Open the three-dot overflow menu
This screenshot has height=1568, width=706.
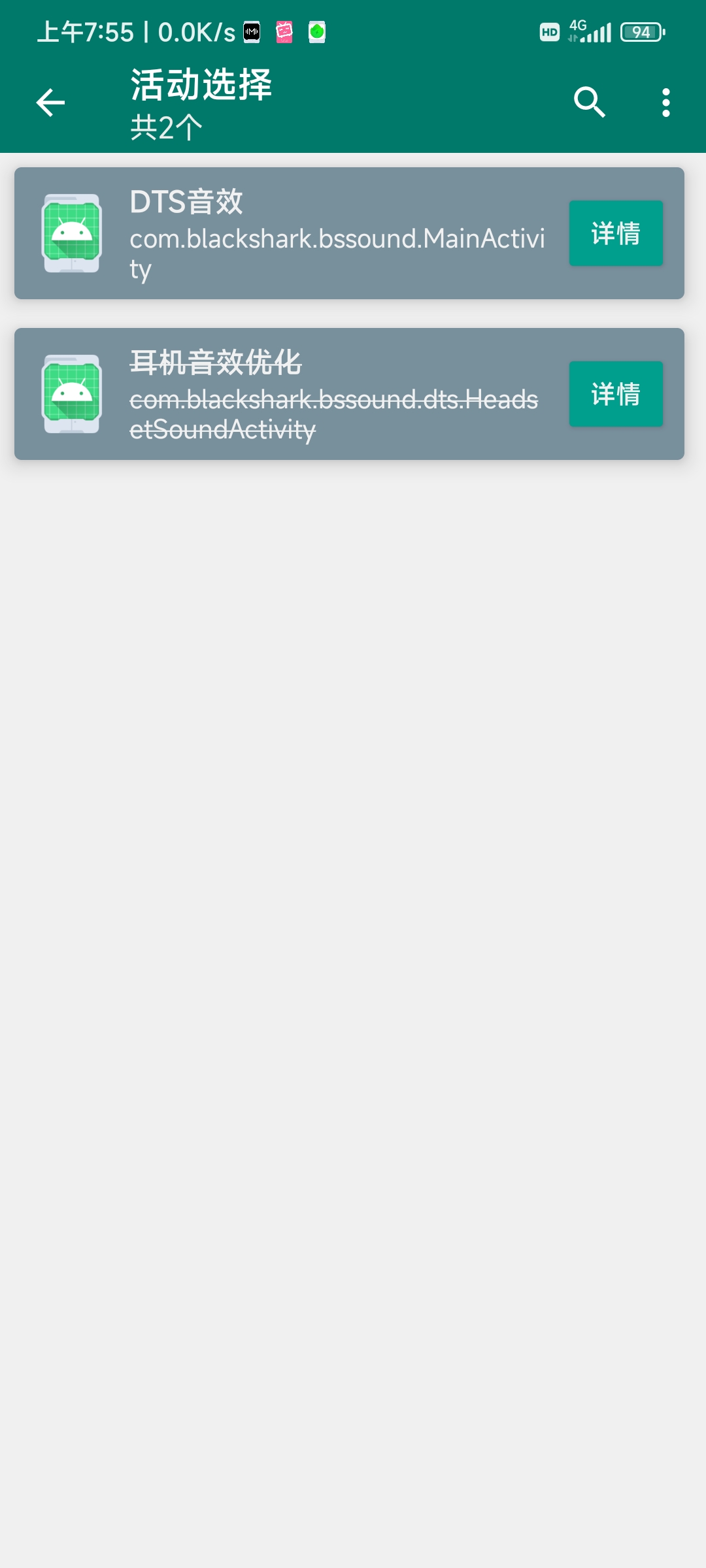(x=665, y=103)
